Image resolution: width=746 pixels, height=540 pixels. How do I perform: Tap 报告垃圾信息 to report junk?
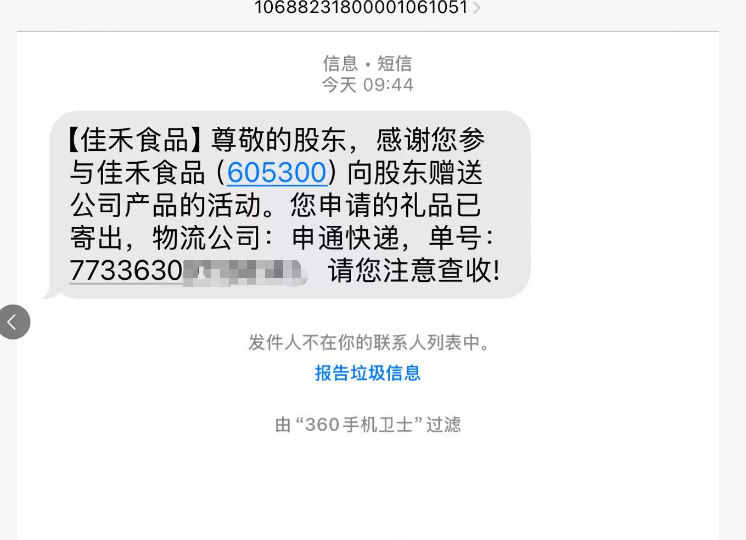pyautogui.click(x=367, y=373)
